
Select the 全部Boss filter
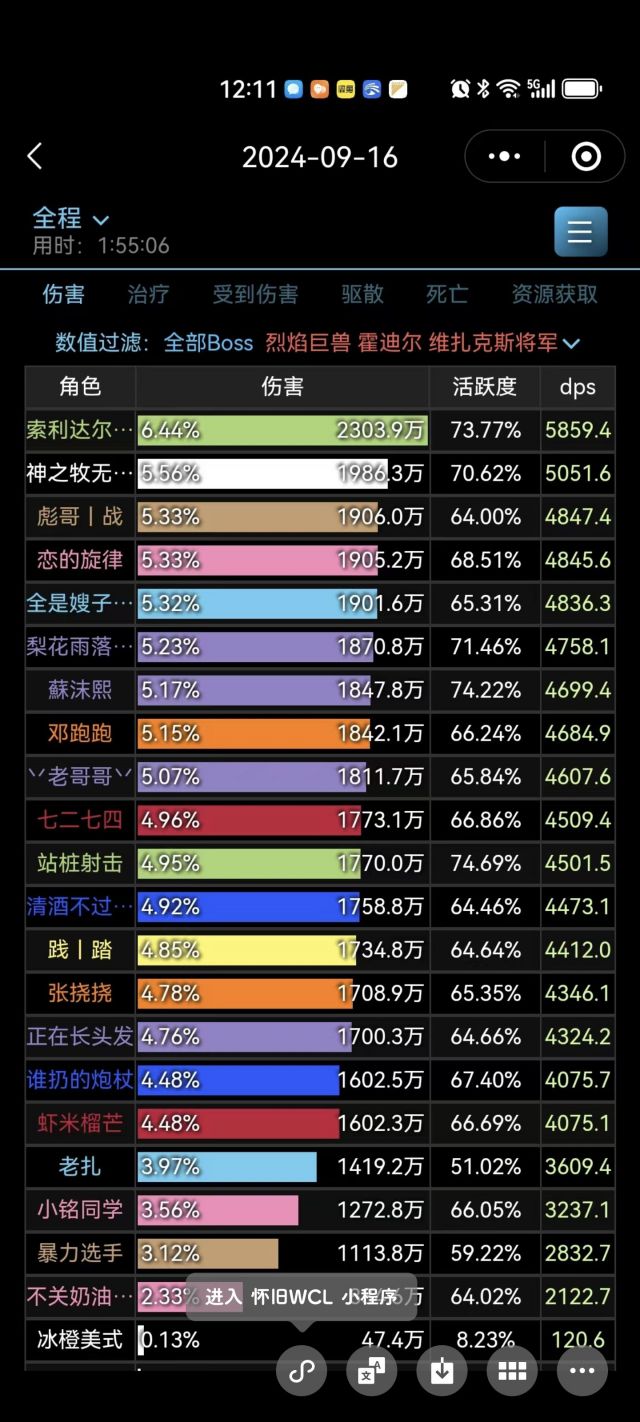208,343
